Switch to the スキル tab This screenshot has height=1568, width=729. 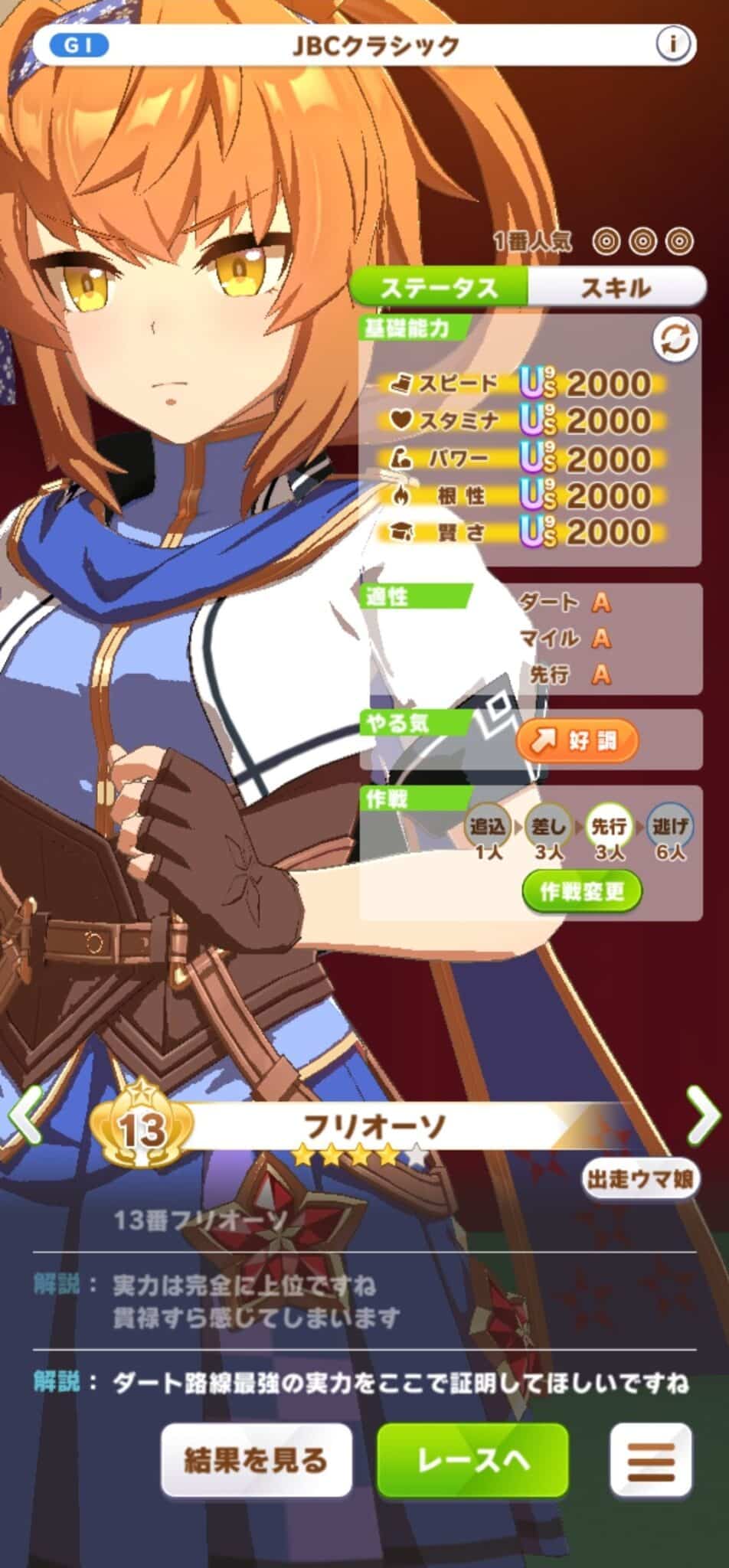pos(616,289)
